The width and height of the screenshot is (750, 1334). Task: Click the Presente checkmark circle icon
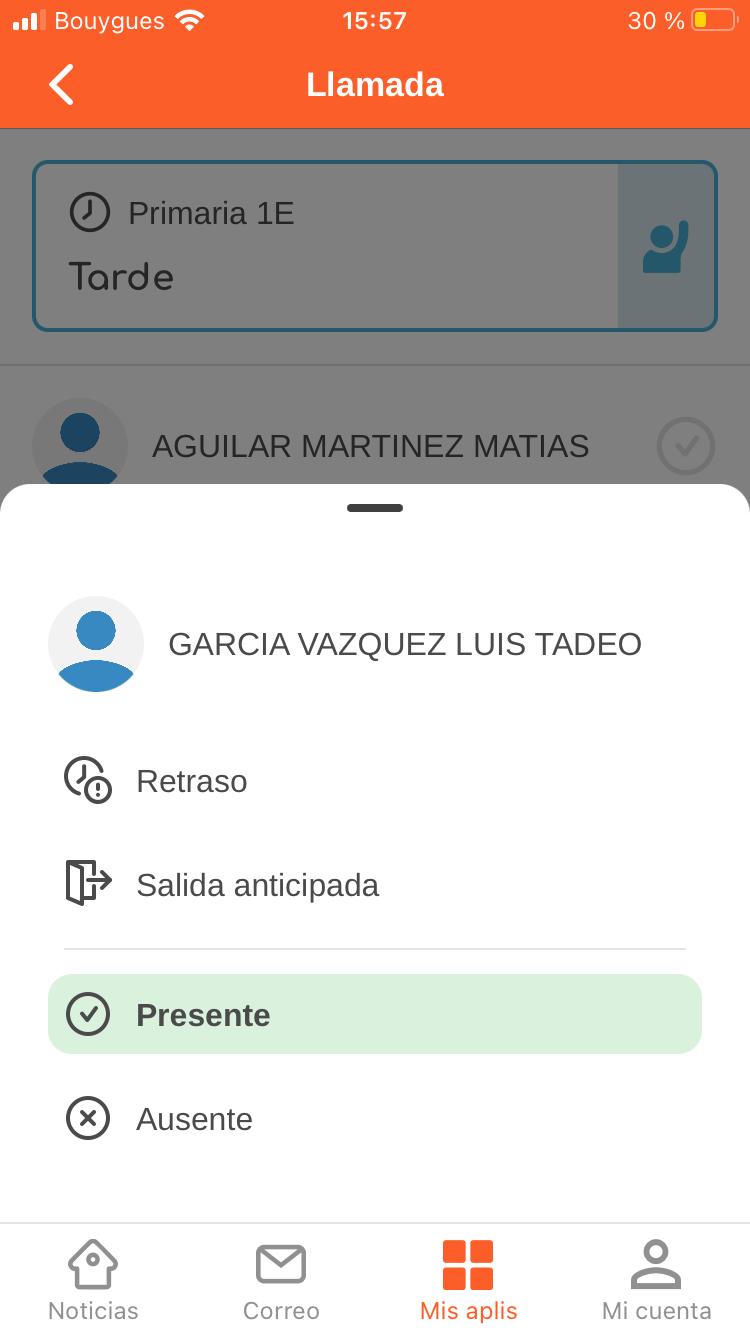(x=88, y=1014)
